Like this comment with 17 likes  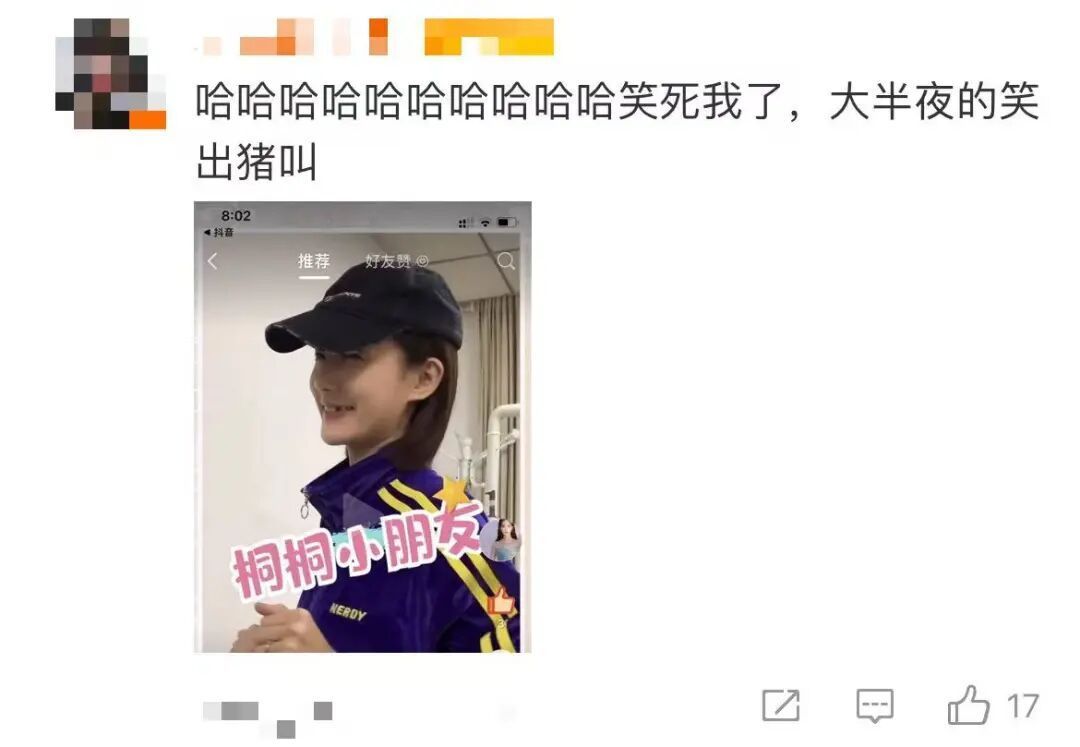969,707
